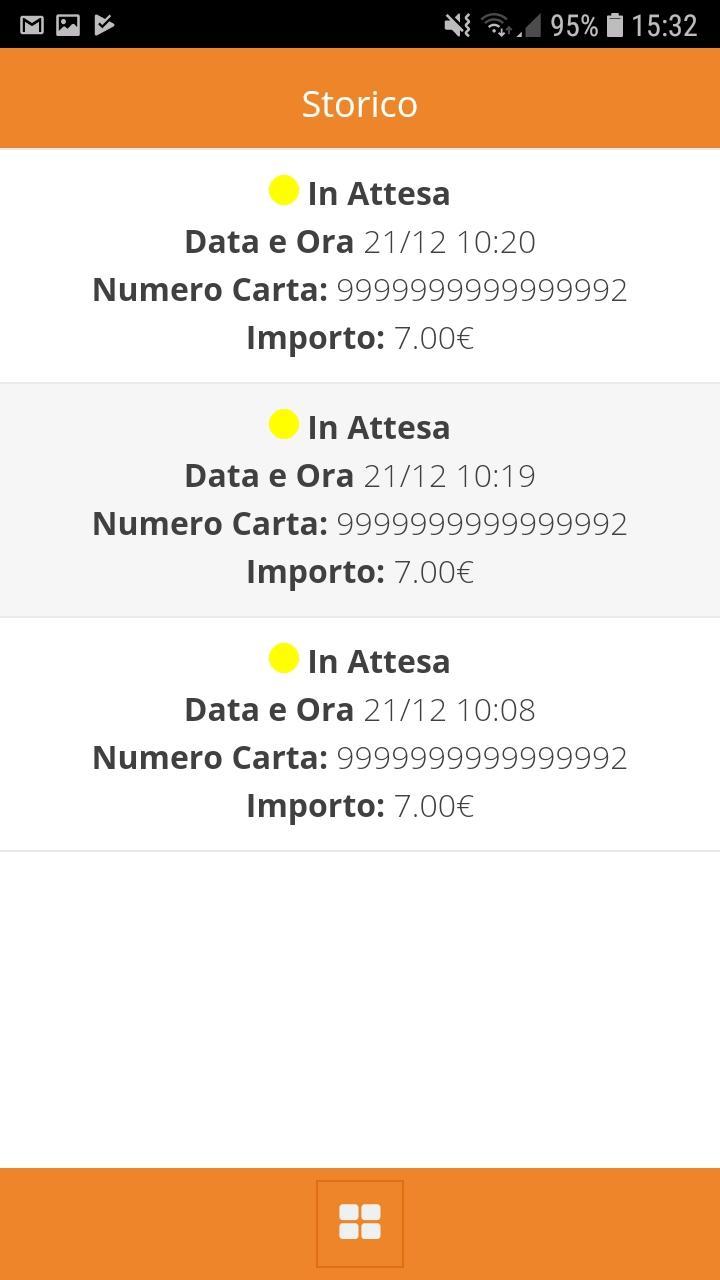
Task: Open the transaction from 21/12 10:19
Action: (360, 500)
